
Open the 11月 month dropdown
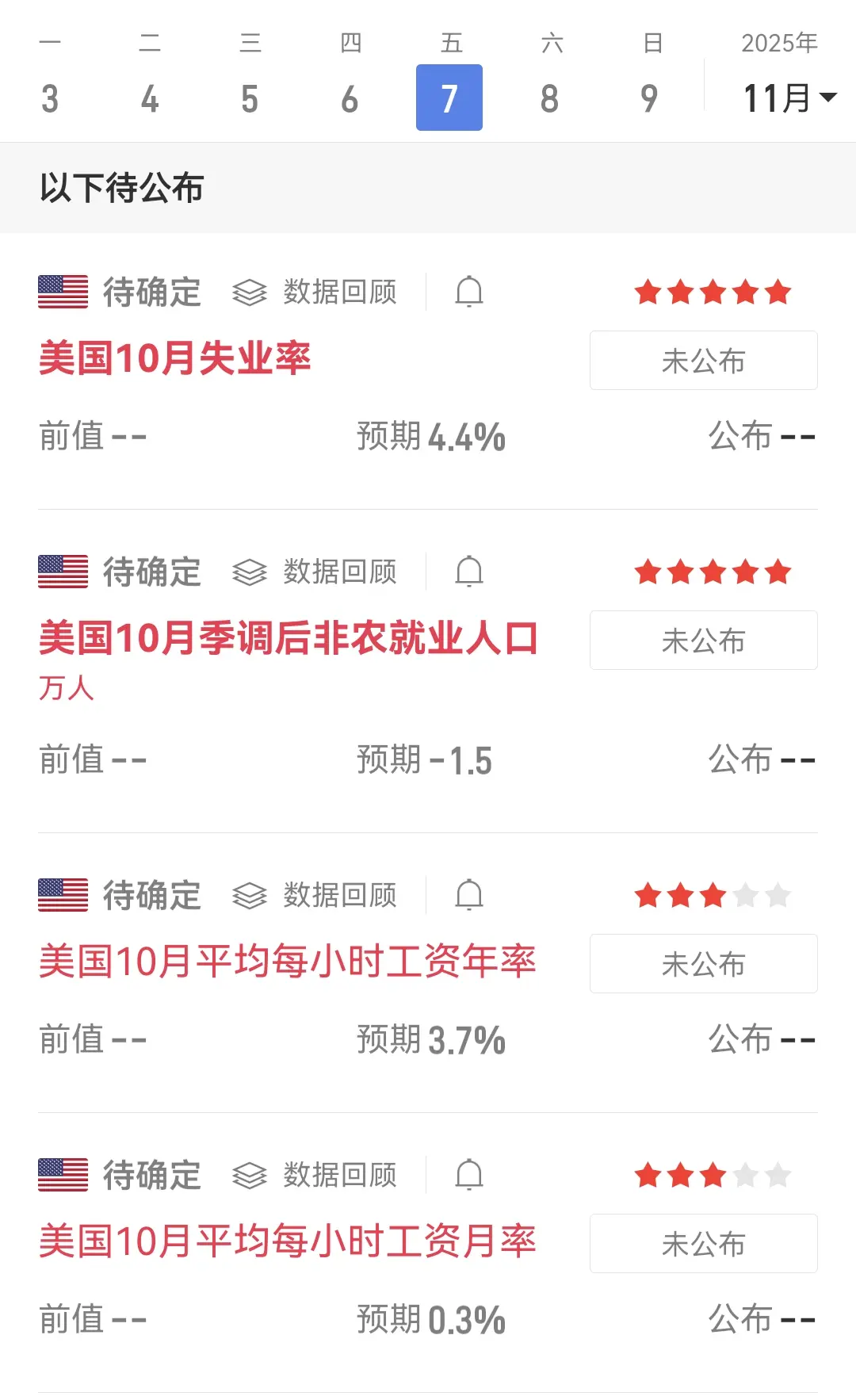tap(789, 98)
